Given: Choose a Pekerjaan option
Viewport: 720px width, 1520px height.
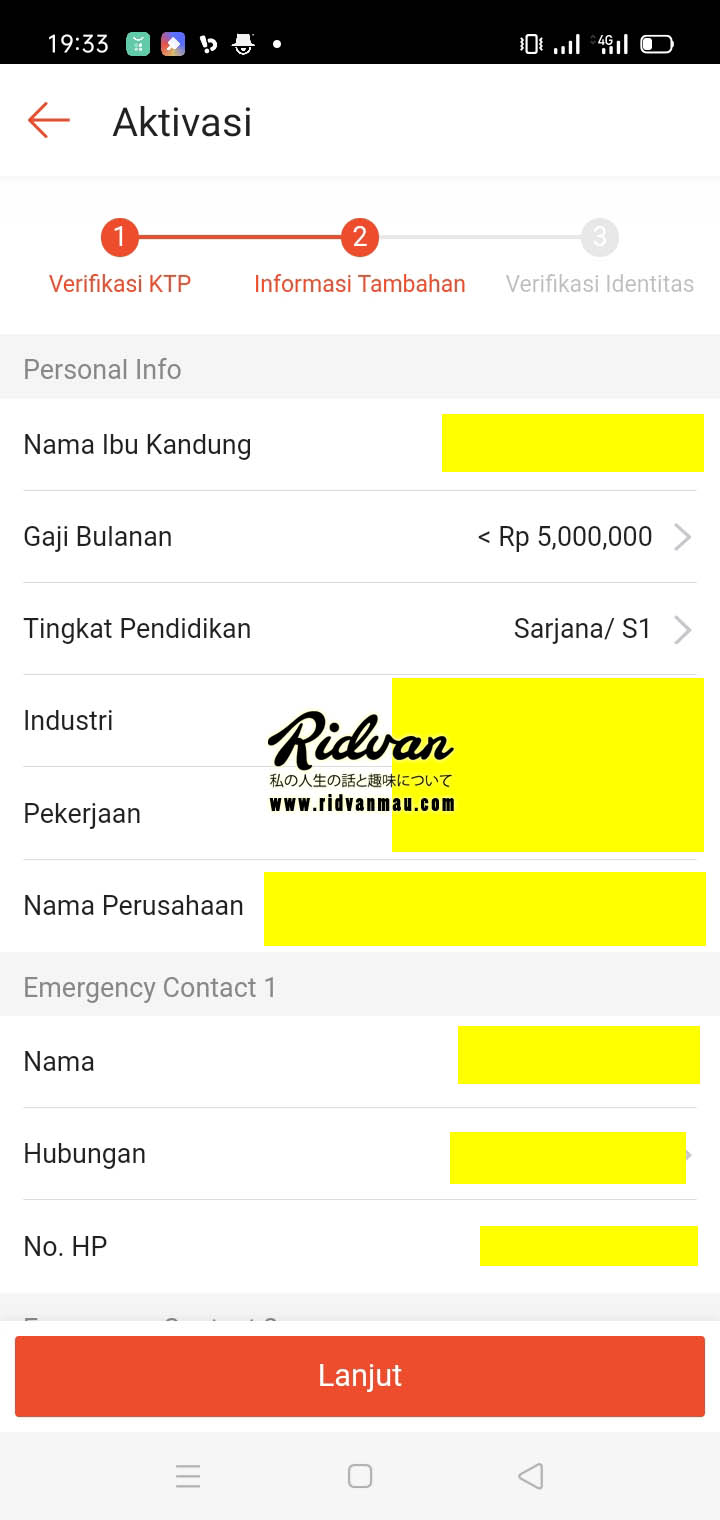Looking at the screenshot, I should (x=360, y=814).
